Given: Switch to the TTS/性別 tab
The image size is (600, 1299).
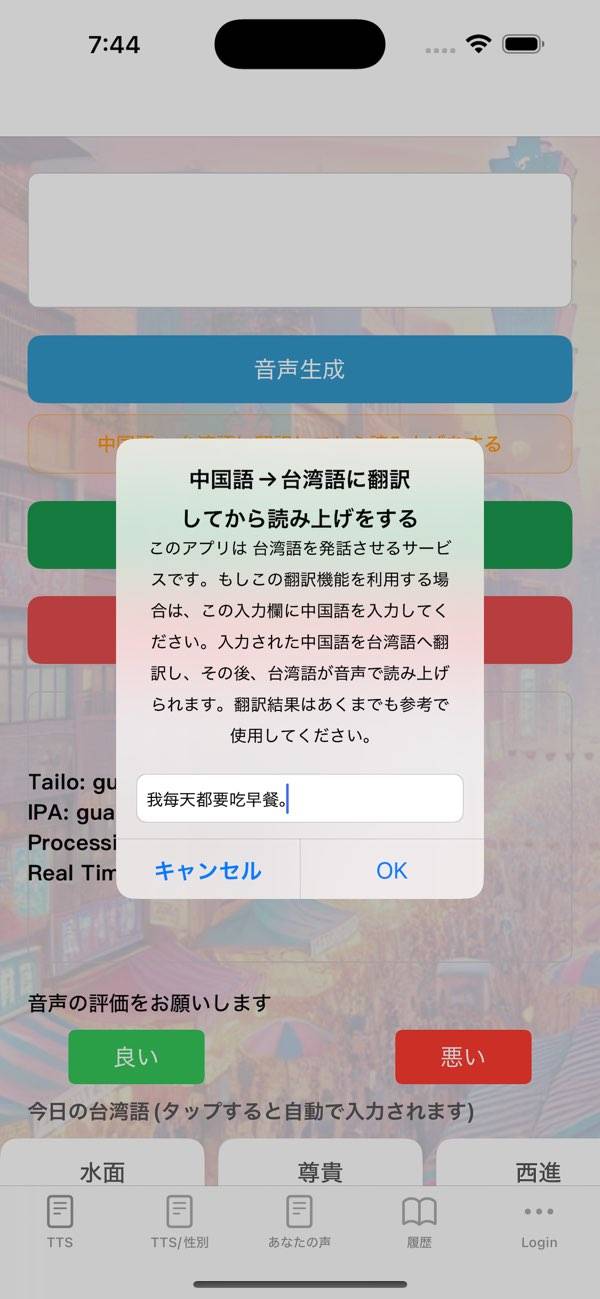Looking at the screenshot, I should click(x=180, y=1222).
